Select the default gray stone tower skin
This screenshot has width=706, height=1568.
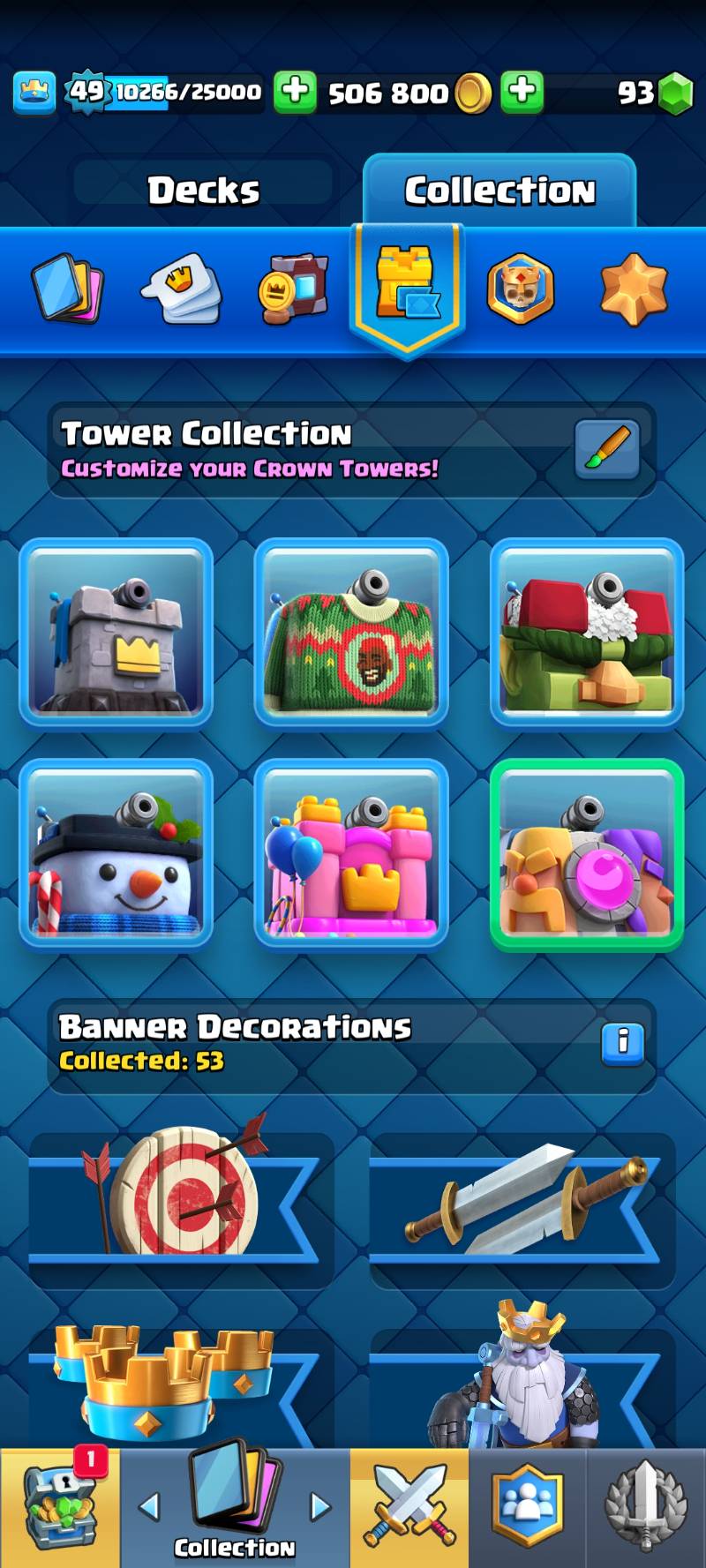coord(116,633)
